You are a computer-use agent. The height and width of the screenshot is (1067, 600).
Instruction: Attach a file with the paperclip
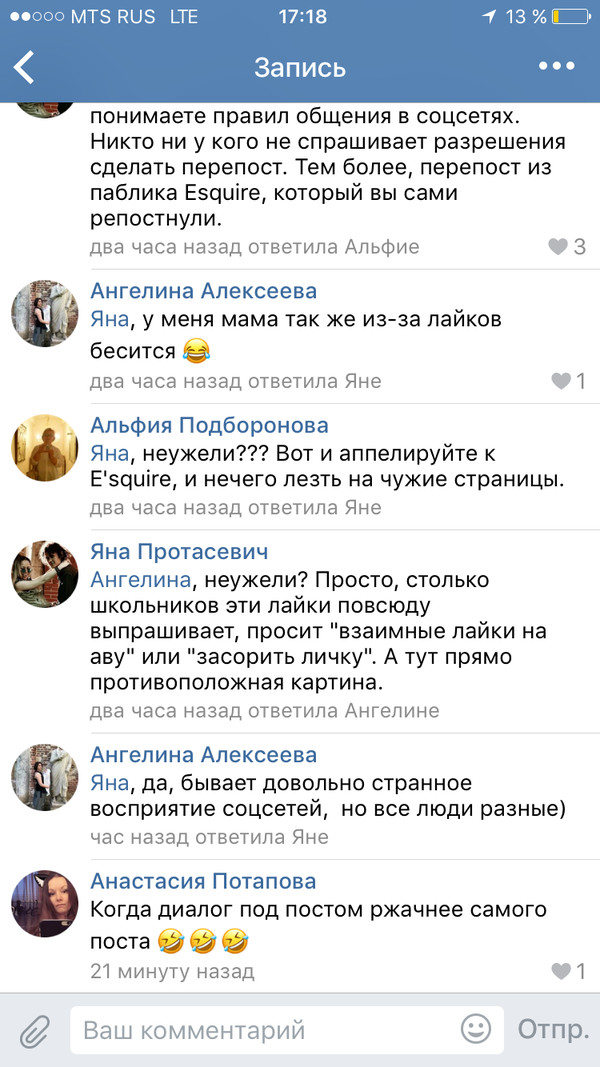[x=34, y=1029]
